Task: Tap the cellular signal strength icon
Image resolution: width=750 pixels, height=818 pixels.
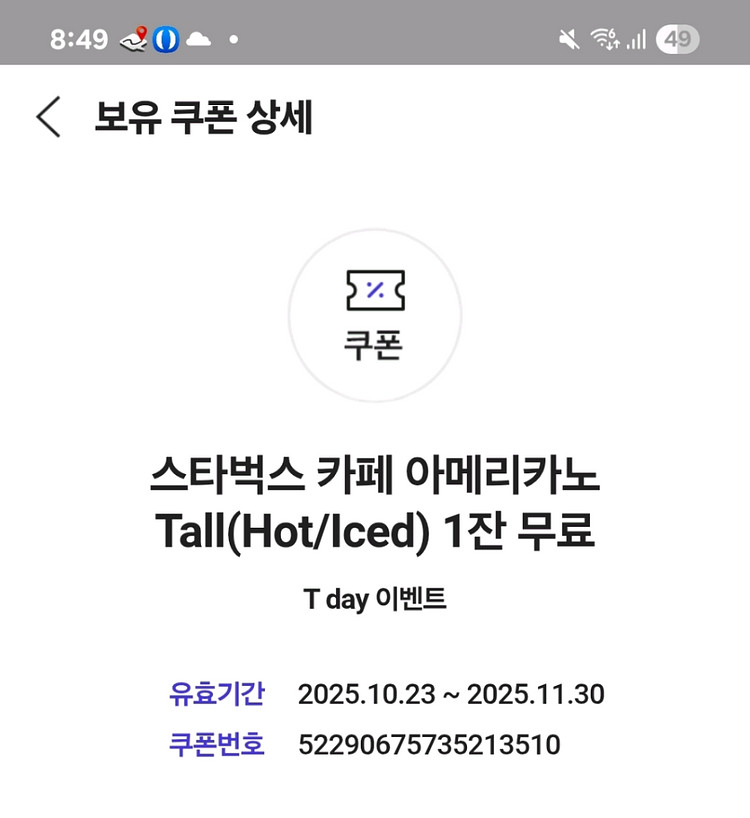Action: (x=636, y=38)
